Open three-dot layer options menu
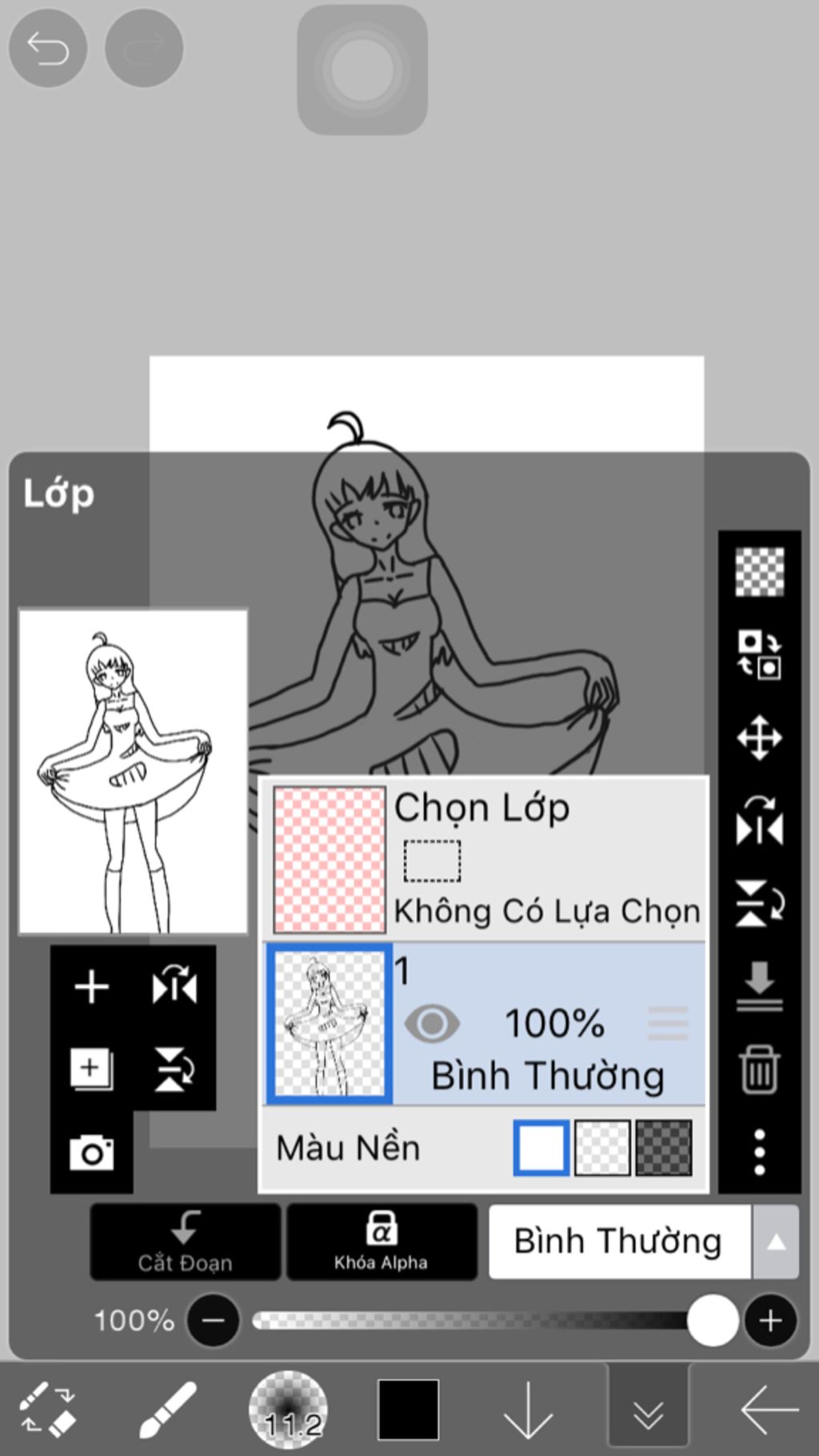 point(759,1152)
